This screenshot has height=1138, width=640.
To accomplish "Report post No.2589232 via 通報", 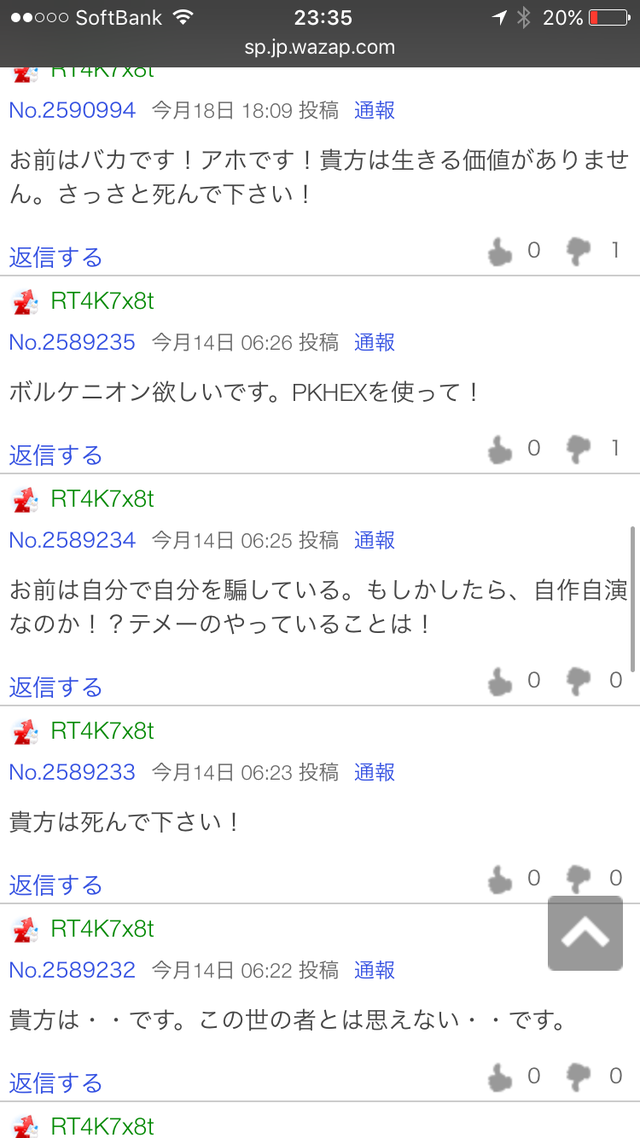I will [374, 970].
